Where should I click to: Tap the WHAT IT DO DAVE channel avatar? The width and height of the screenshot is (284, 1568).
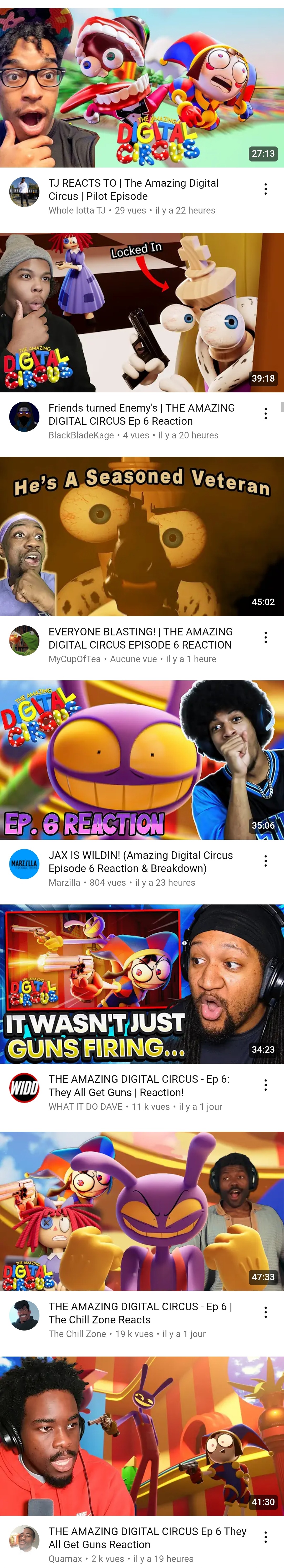pos(24,1088)
